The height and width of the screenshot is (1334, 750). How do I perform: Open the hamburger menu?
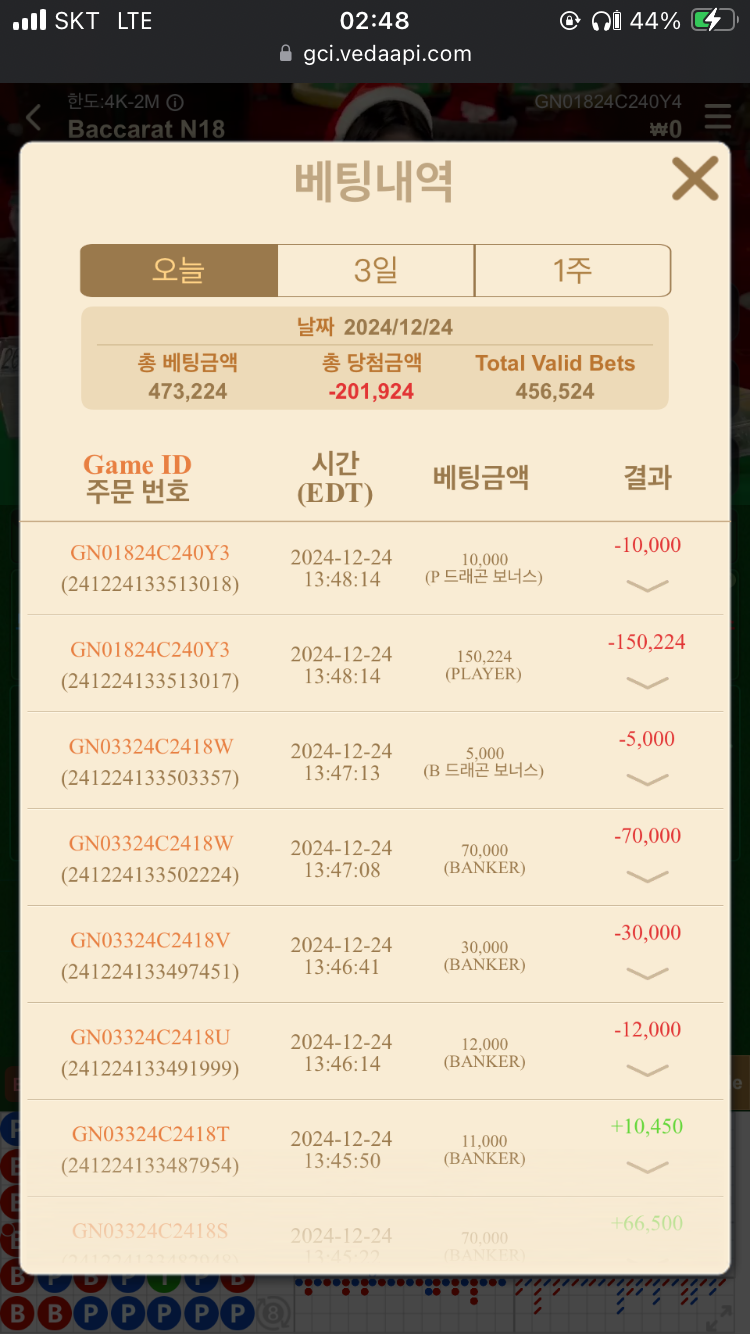[x=717, y=117]
